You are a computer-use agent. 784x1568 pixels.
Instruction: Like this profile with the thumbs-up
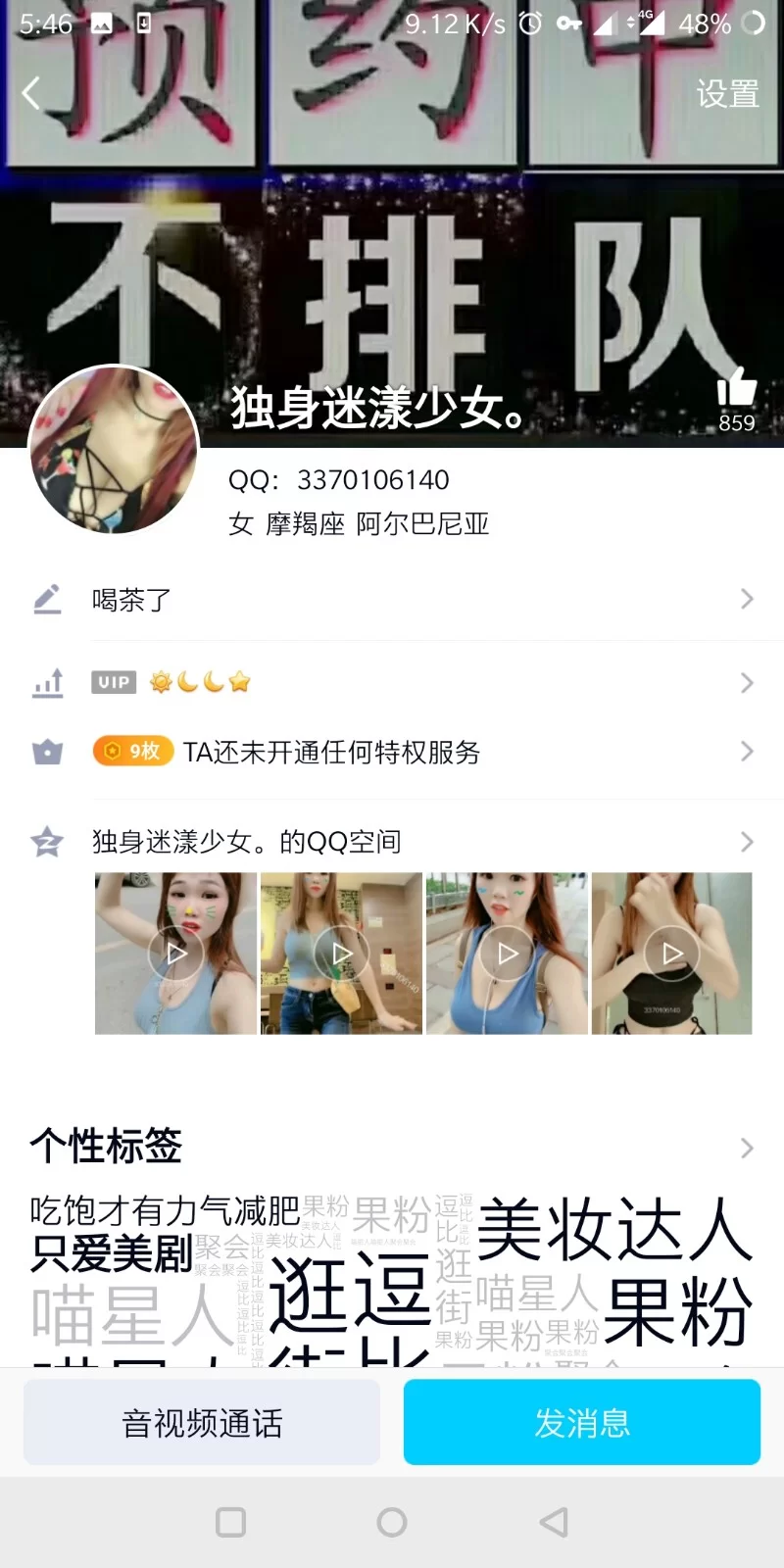point(736,389)
